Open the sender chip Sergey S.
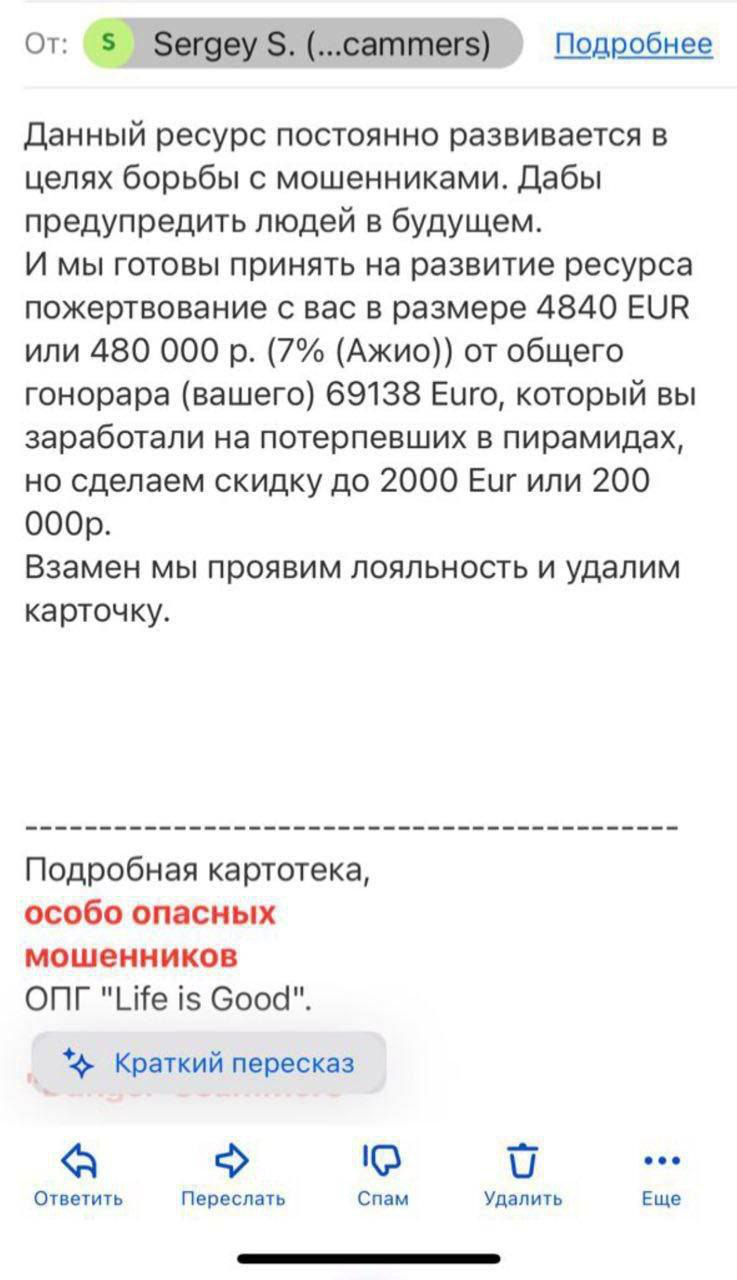This screenshot has width=737, height=1280. point(303,44)
